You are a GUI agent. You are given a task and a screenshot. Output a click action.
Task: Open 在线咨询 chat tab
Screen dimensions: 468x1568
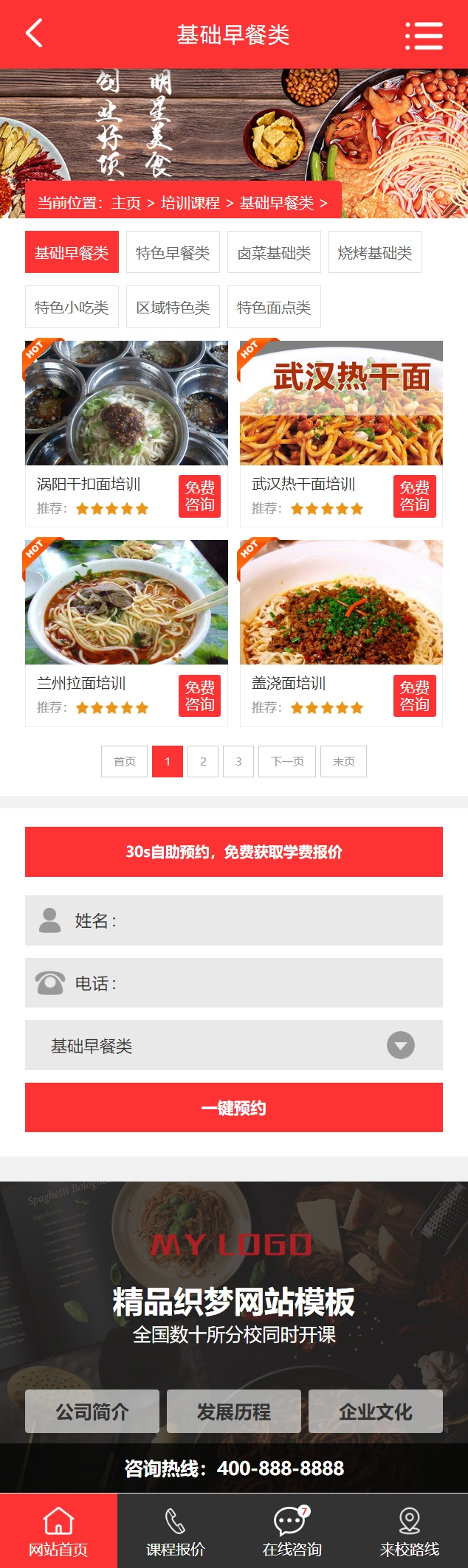point(292,1531)
